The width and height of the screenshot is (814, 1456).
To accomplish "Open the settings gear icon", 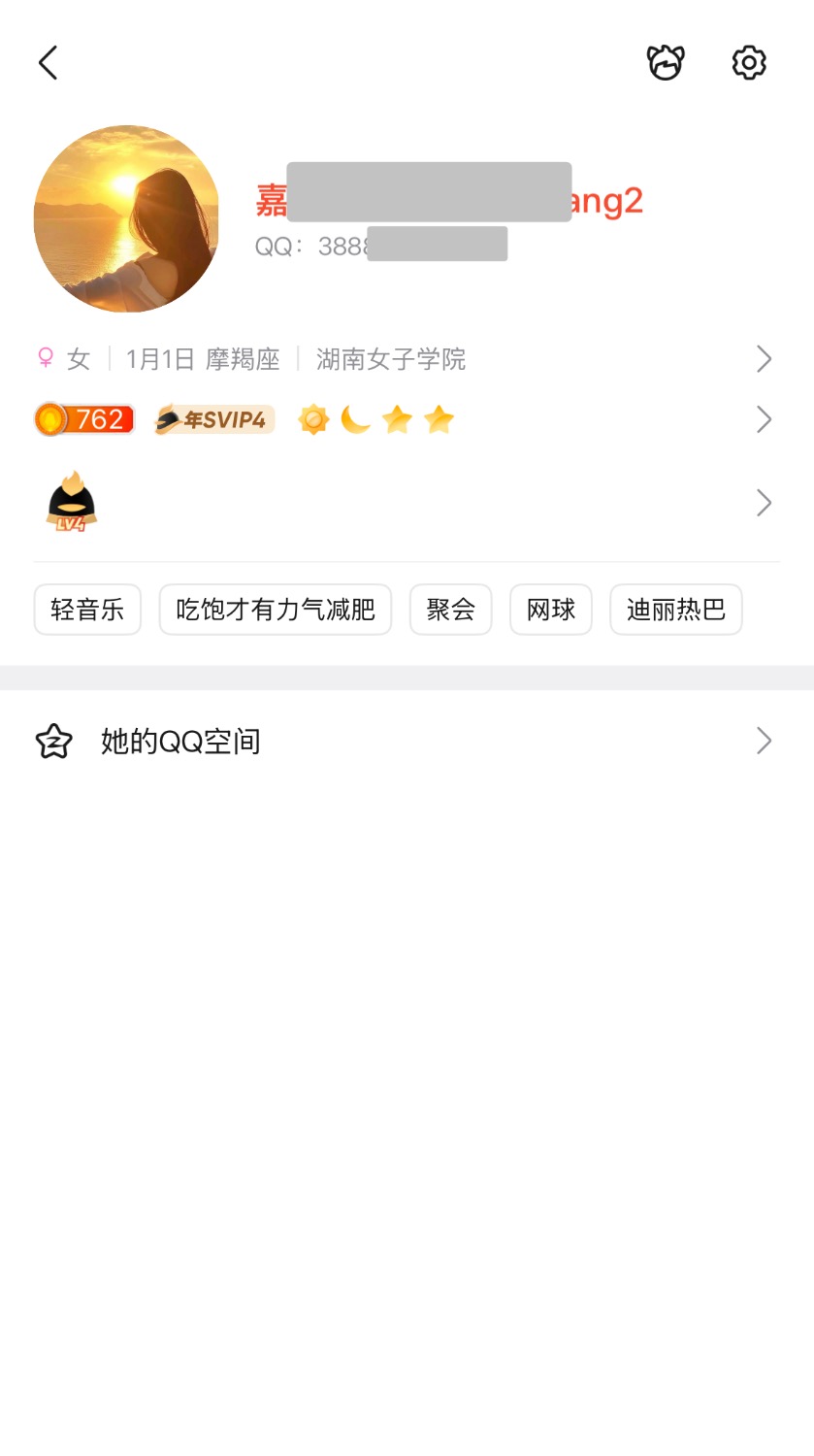I will pos(748,63).
